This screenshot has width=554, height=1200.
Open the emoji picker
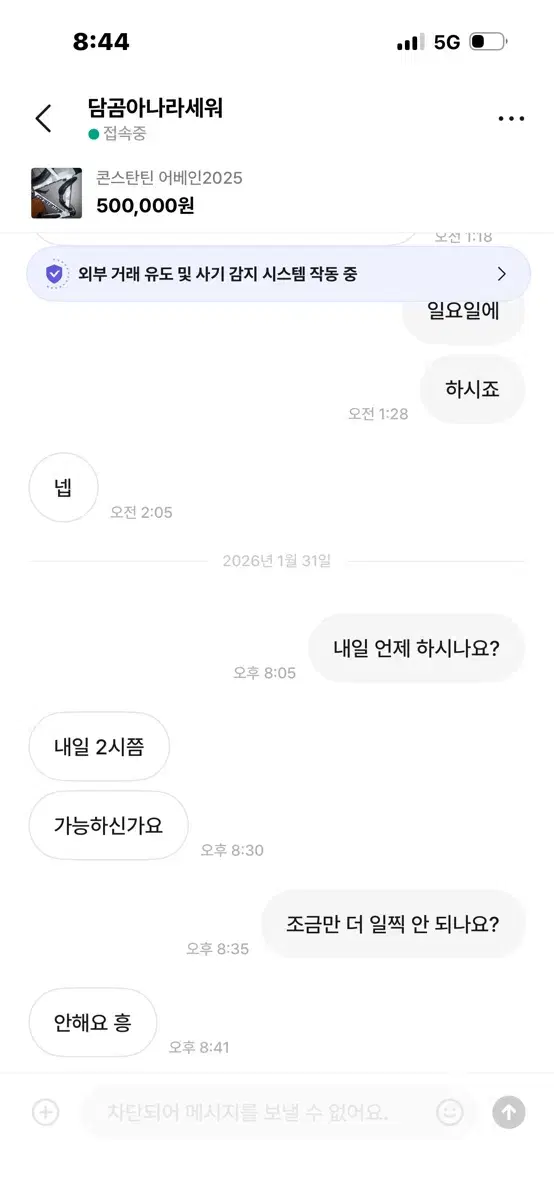click(x=450, y=1112)
